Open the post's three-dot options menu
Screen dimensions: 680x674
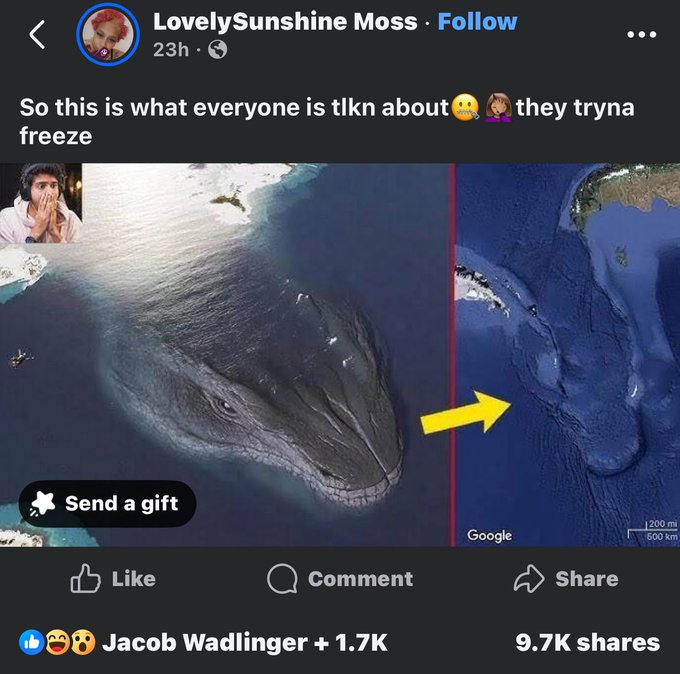point(639,34)
